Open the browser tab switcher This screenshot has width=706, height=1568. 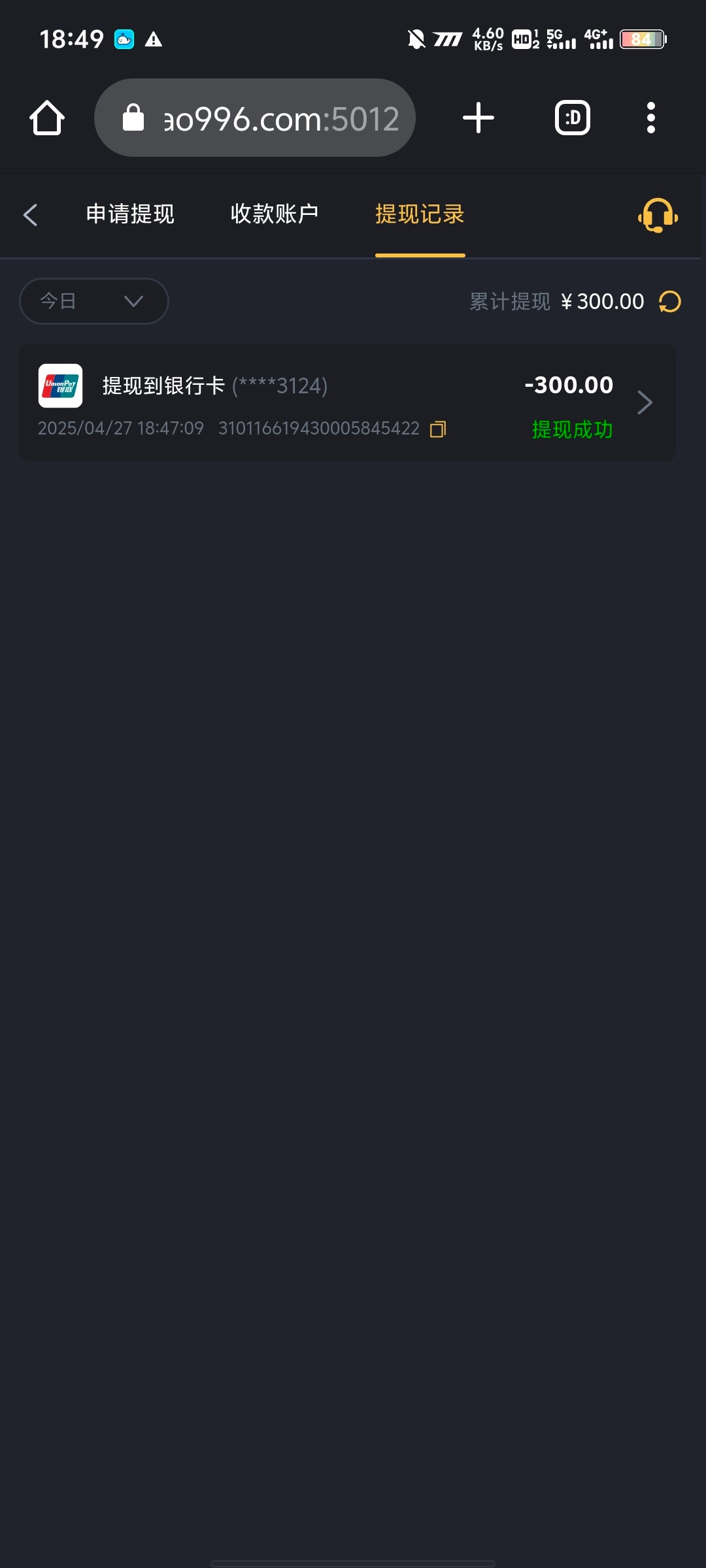tap(573, 118)
